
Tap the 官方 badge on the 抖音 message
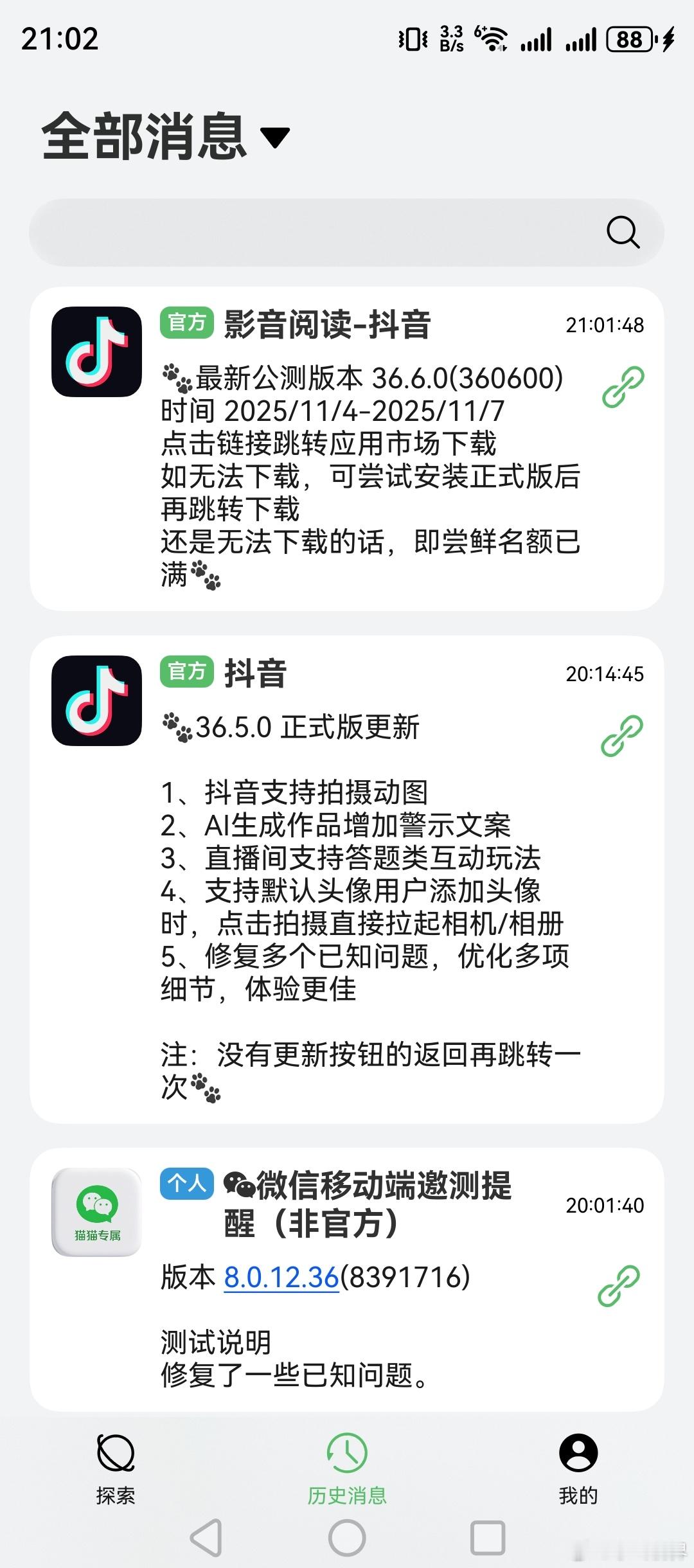pos(187,672)
